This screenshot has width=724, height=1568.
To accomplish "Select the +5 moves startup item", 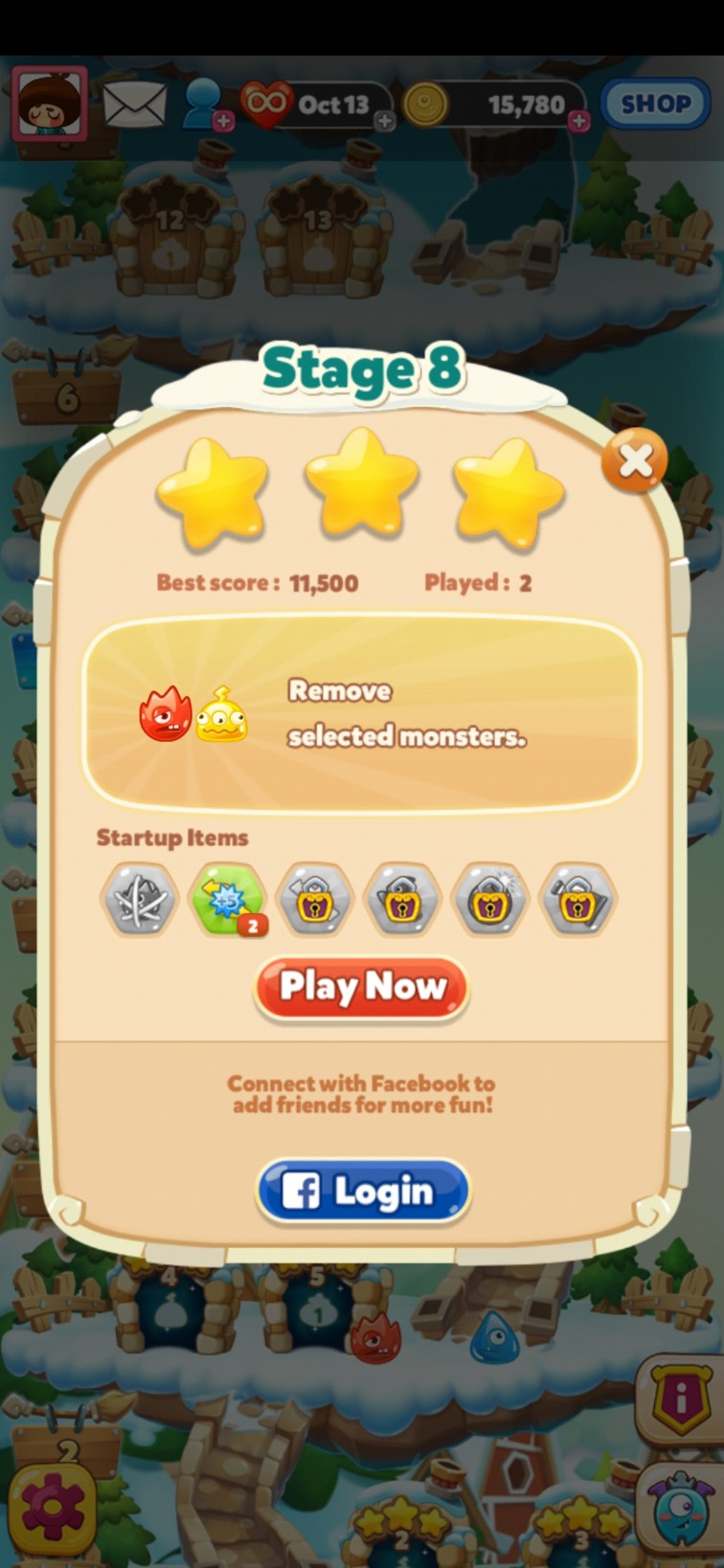I will pyautogui.click(x=227, y=899).
